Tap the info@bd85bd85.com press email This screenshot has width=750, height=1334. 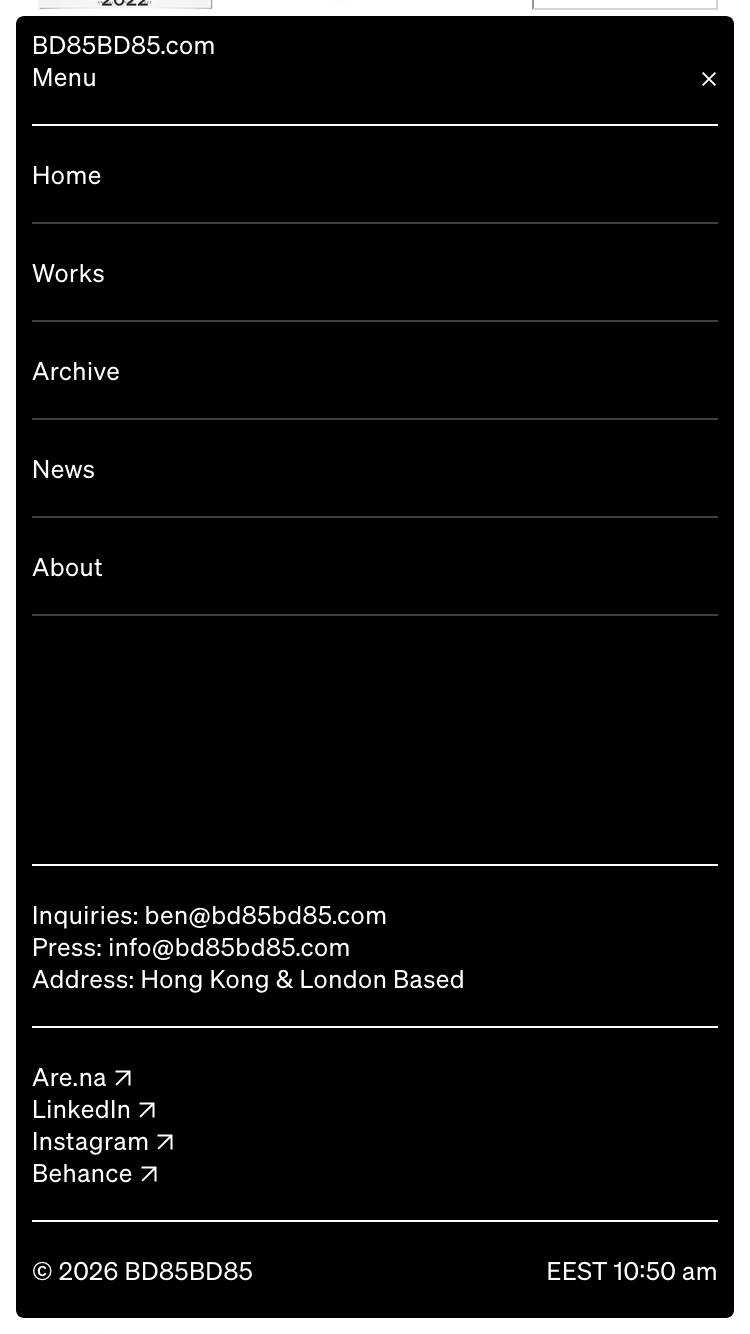pyautogui.click(x=229, y=948)
